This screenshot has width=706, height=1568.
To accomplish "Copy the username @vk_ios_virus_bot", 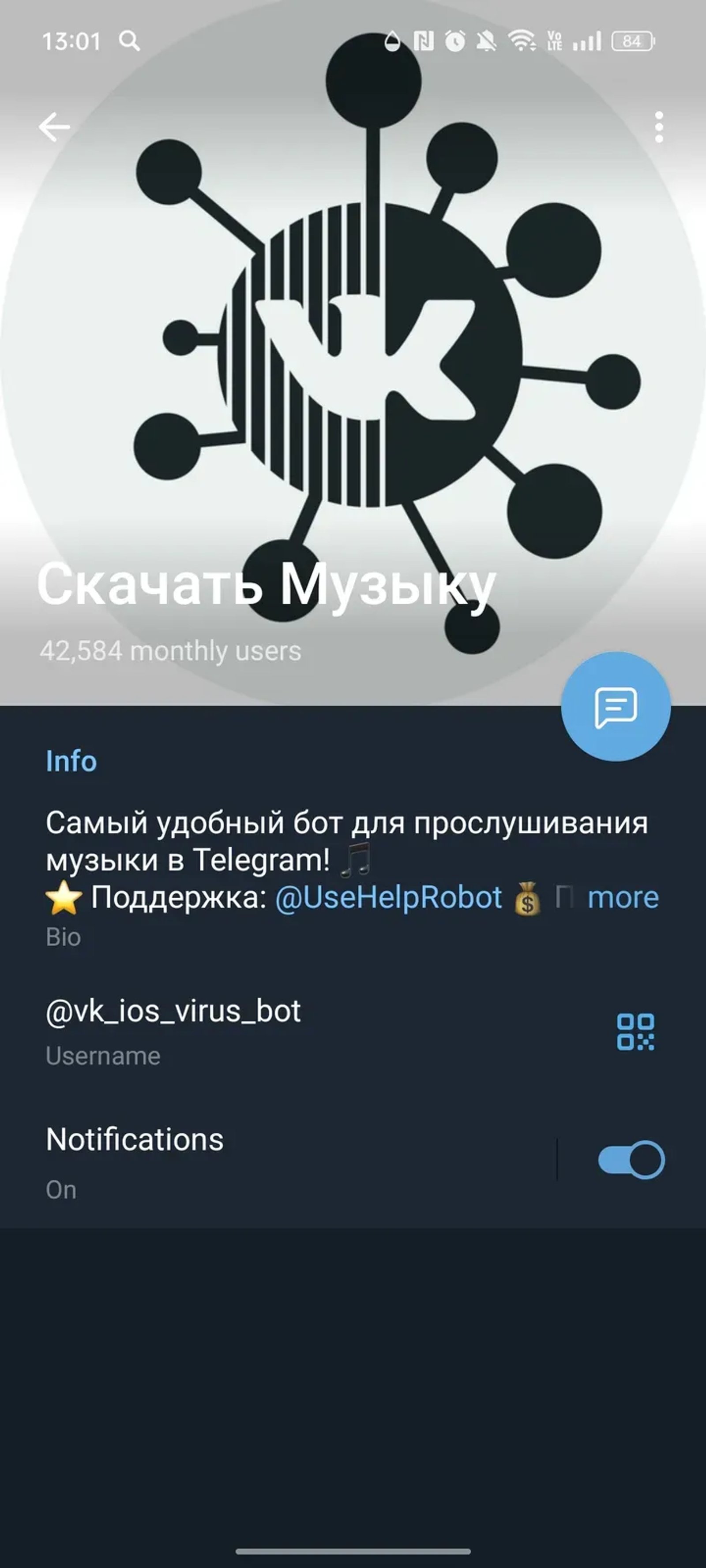I will click(x=173, y=1008).
